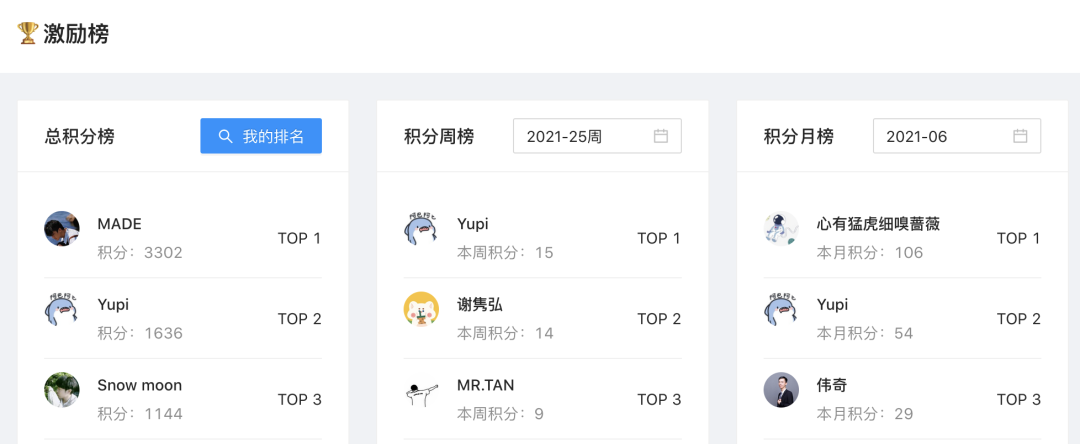View 谢隽弘 in the weekly ranking
The width and height of the screenshot is (1080, 444).
point(480,305)
